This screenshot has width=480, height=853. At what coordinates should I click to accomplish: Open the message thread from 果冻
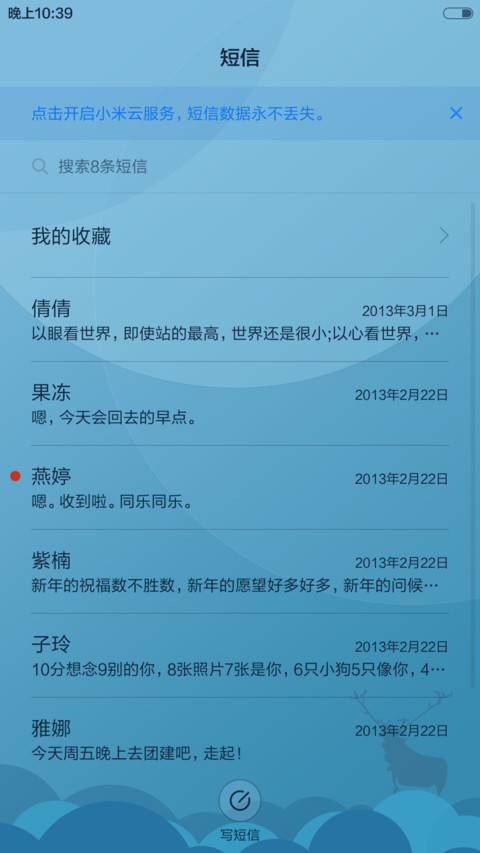tap(240, 404)
